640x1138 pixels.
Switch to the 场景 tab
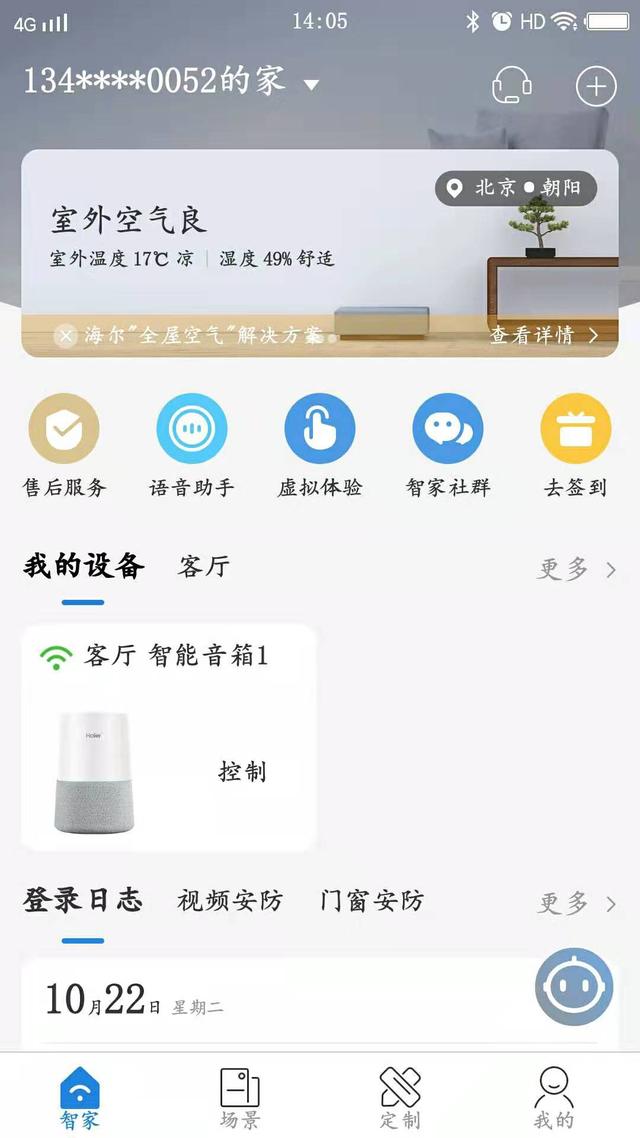click(240, 1095)
